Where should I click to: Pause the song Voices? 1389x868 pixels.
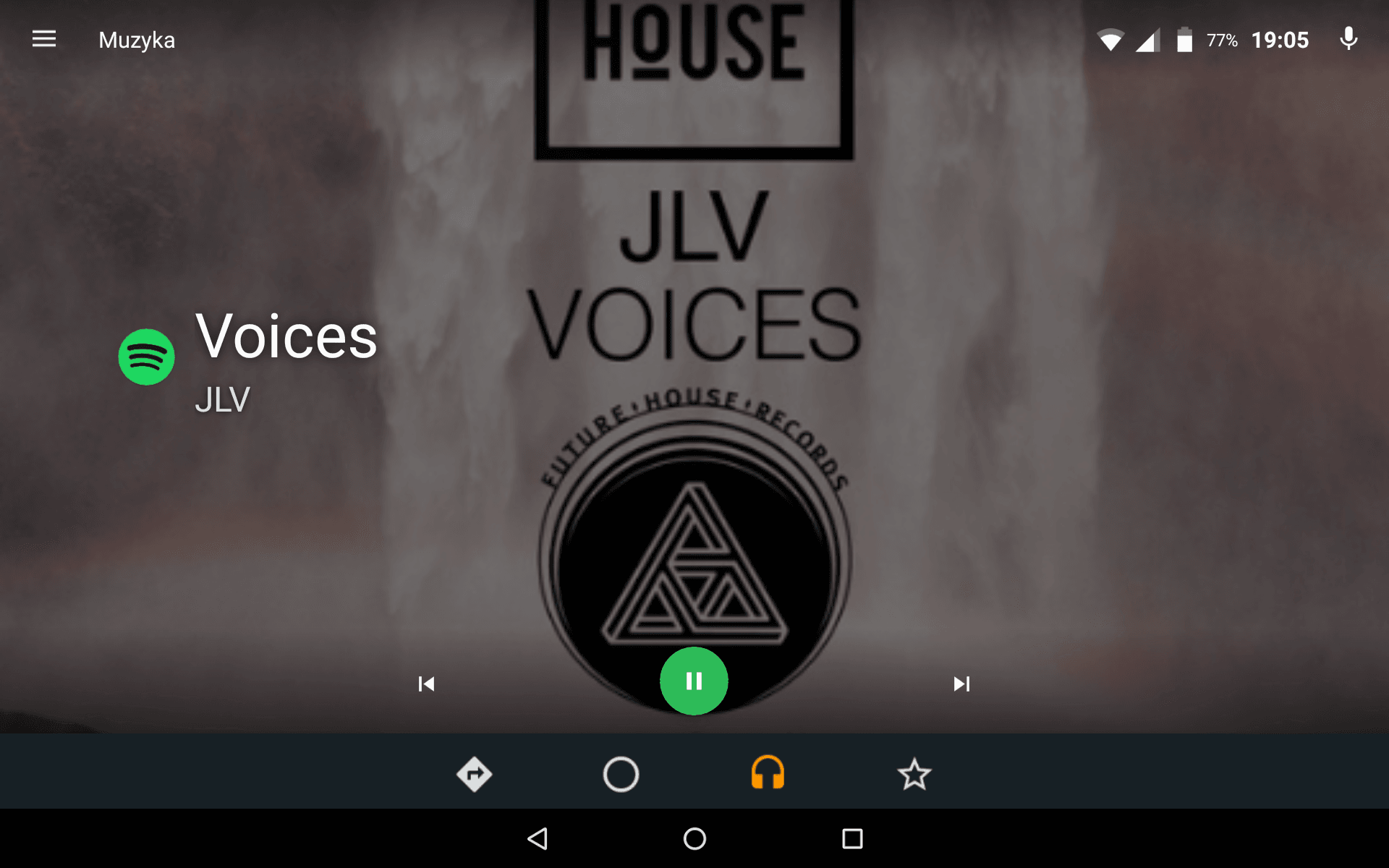point(694,681)
